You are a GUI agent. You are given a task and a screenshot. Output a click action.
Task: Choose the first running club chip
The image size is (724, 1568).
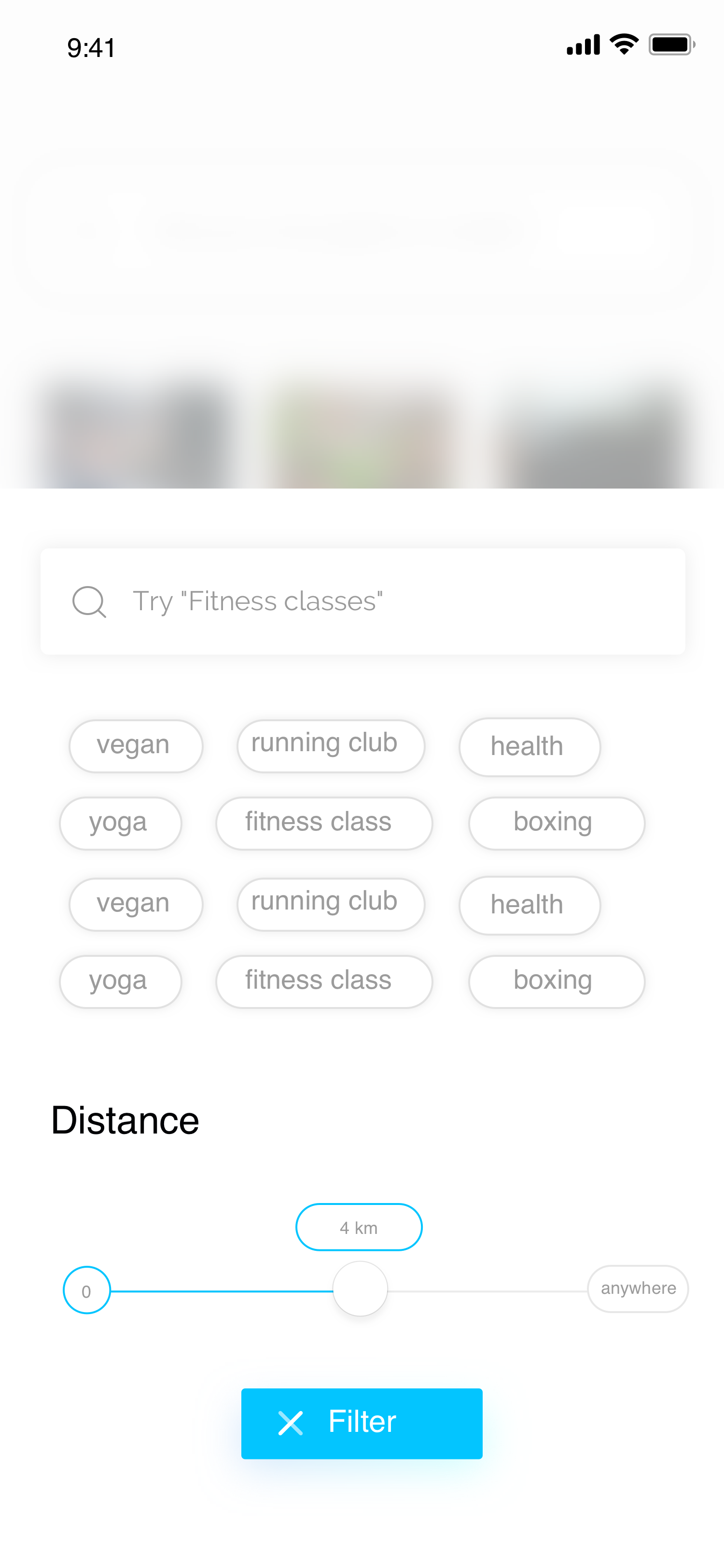[330, 746]
